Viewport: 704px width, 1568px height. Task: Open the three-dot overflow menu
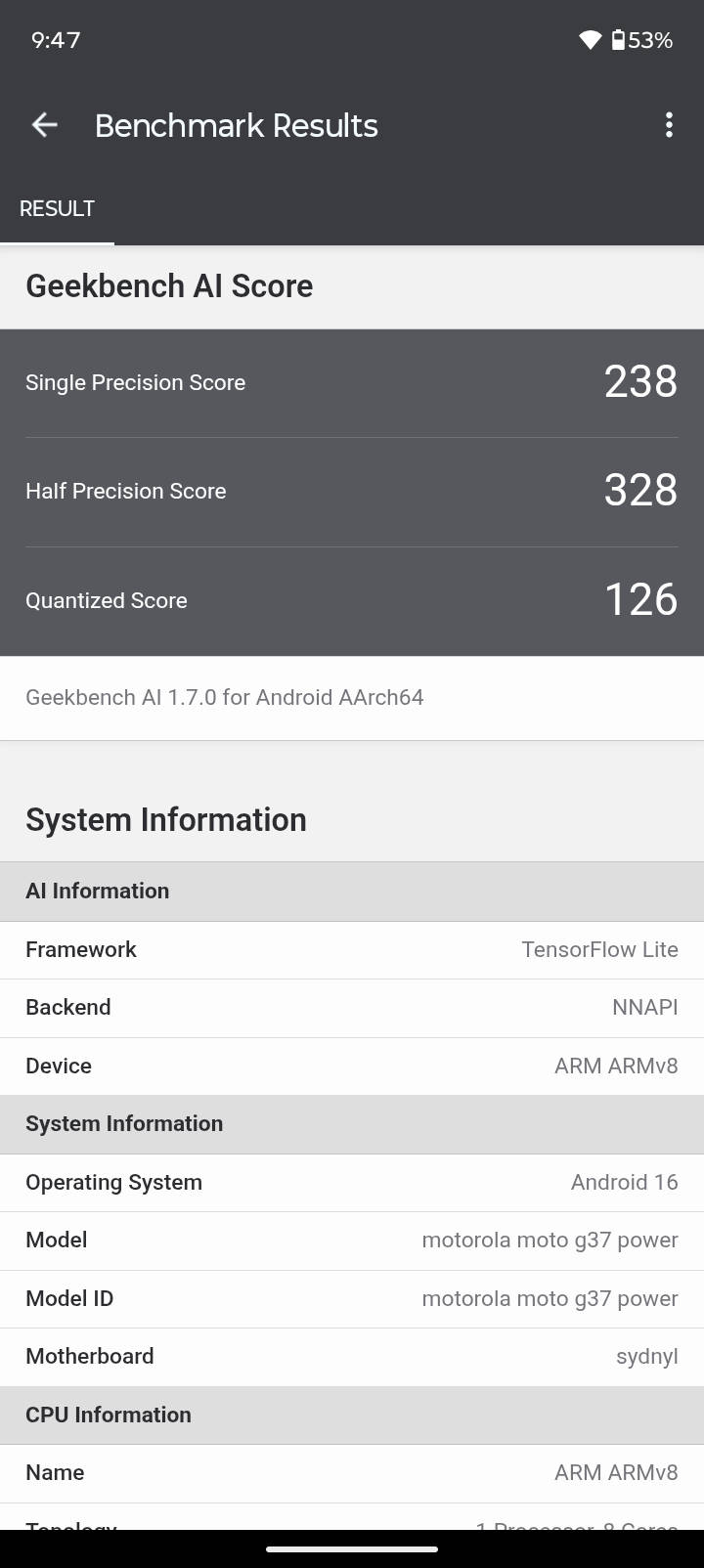point(669,125)
